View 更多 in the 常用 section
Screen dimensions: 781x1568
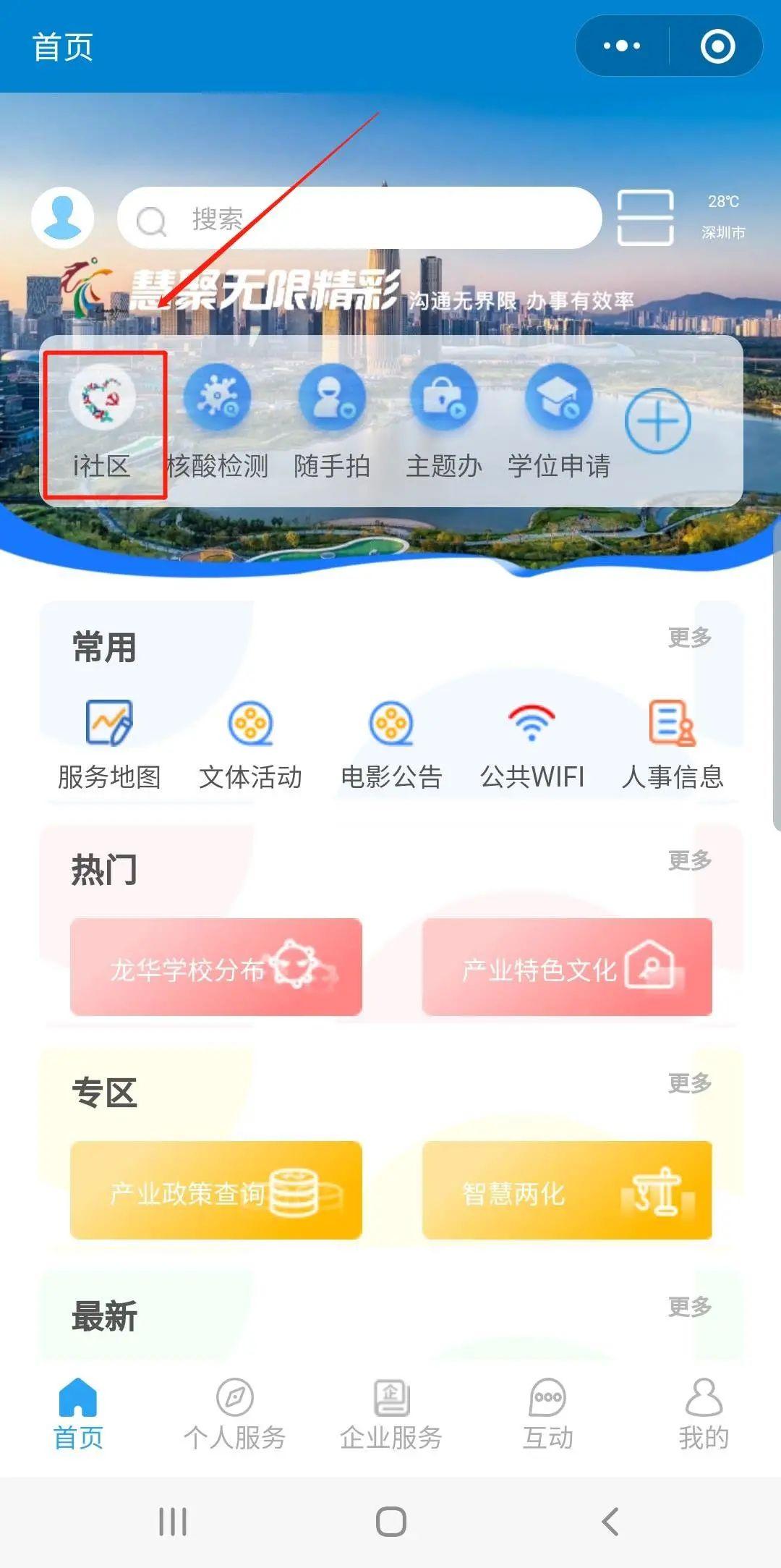(x=690, y=637)
